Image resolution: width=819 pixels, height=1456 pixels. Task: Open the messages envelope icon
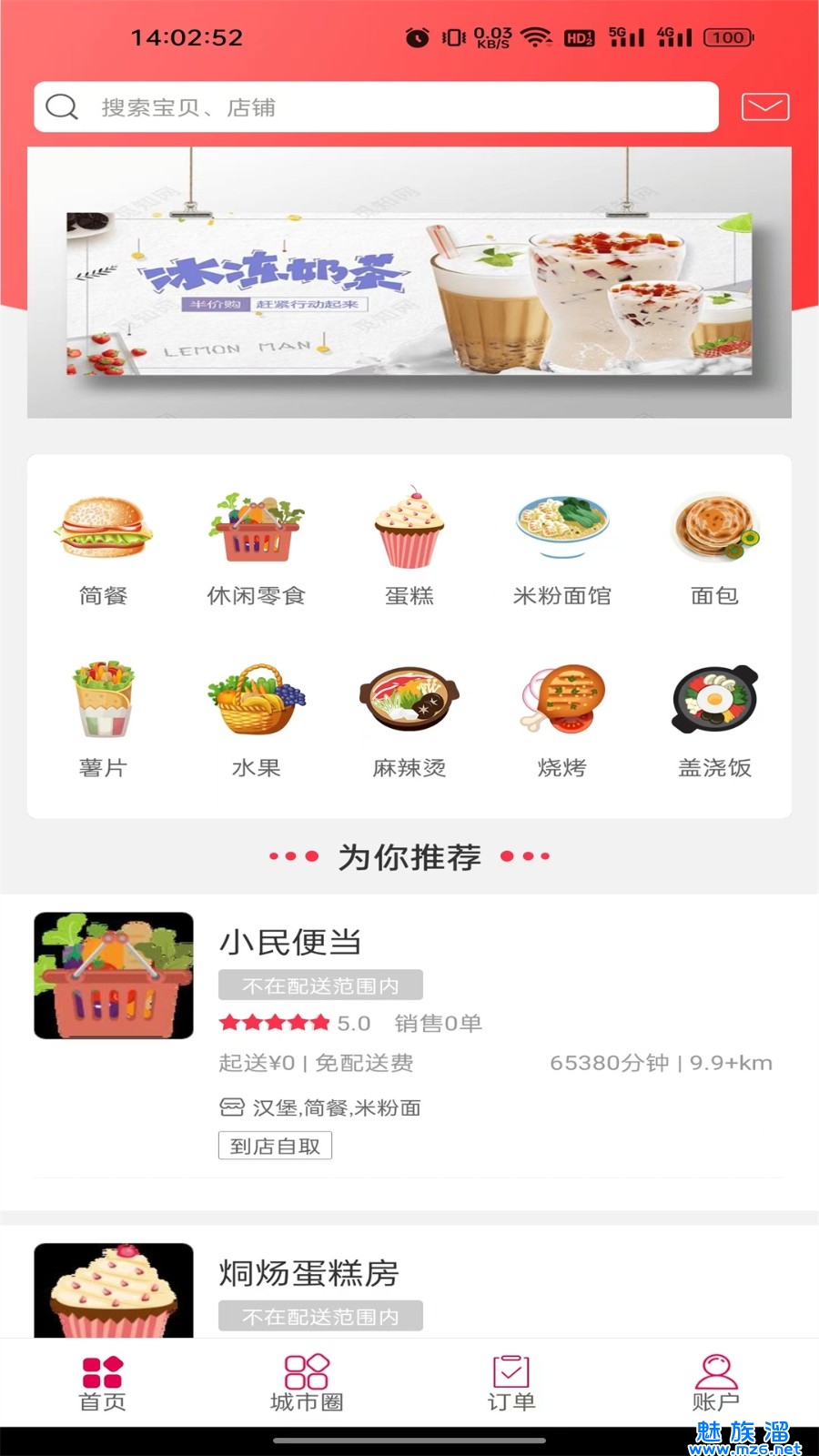click(765, 106)
